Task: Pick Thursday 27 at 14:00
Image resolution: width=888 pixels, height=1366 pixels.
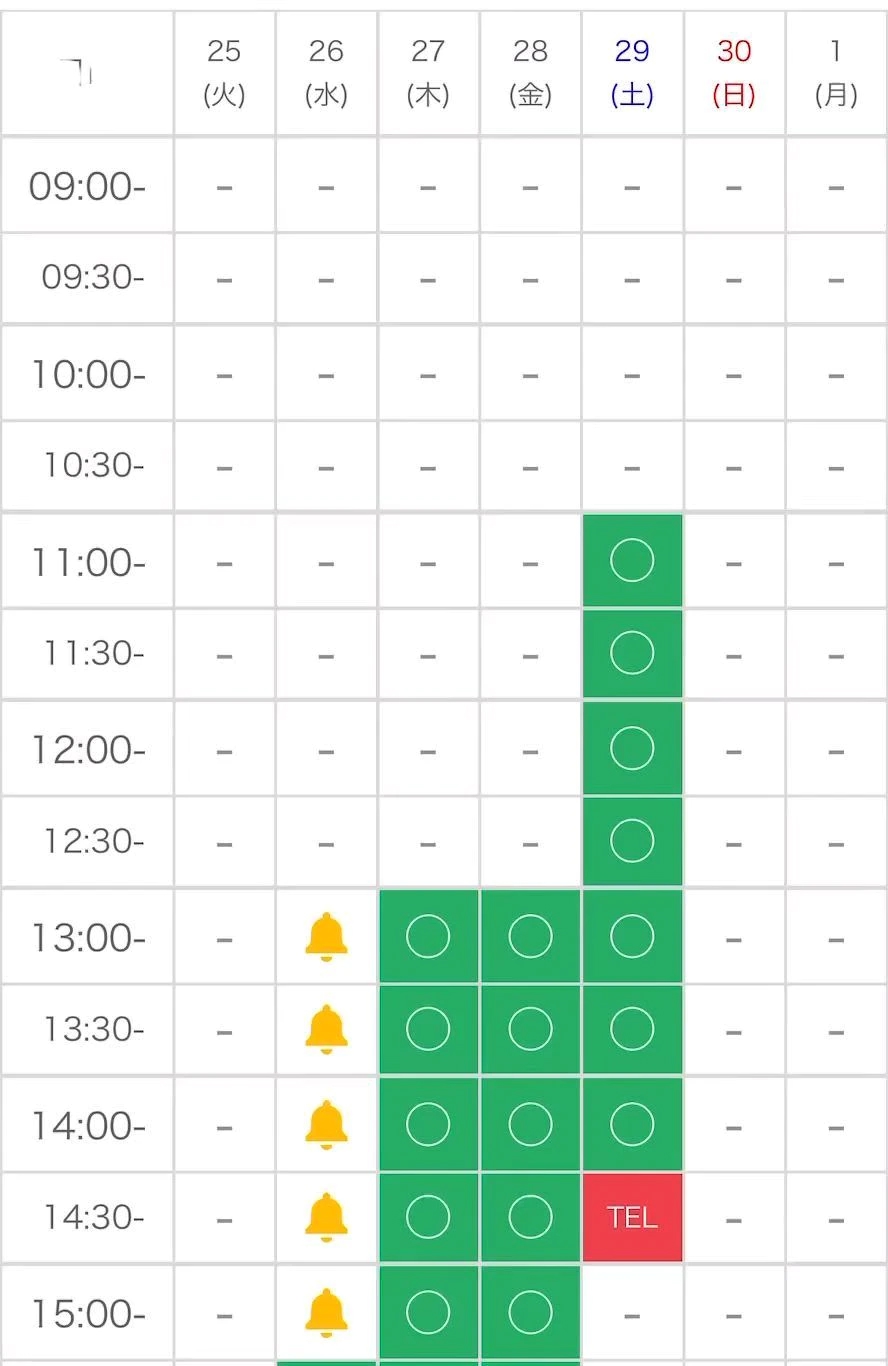Action: click(428, 1125)
